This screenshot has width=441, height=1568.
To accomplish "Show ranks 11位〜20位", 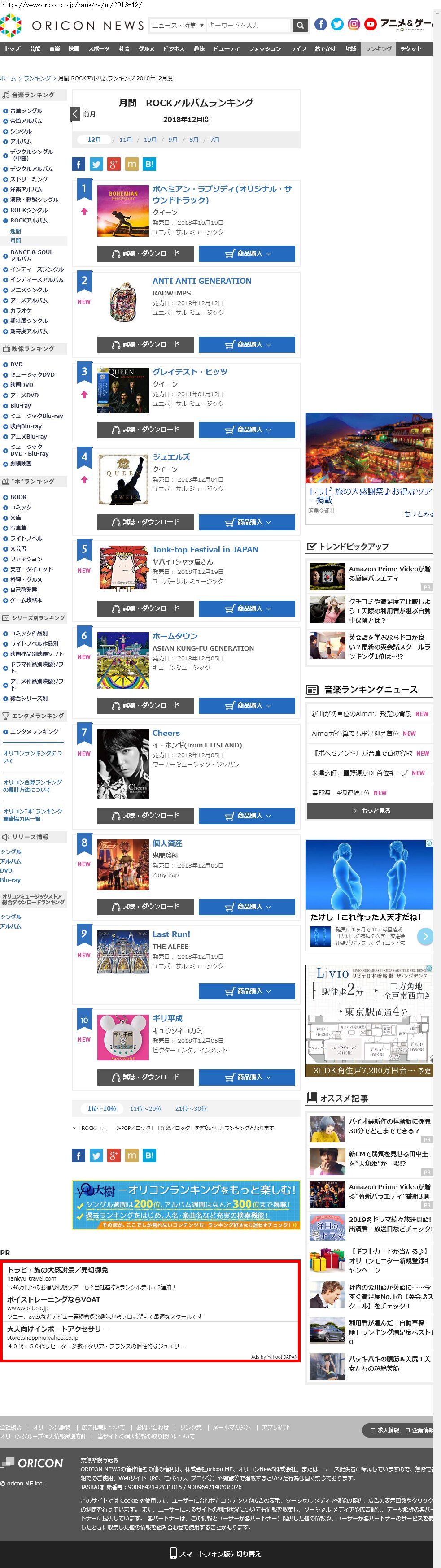I will tap(145, 1108).
